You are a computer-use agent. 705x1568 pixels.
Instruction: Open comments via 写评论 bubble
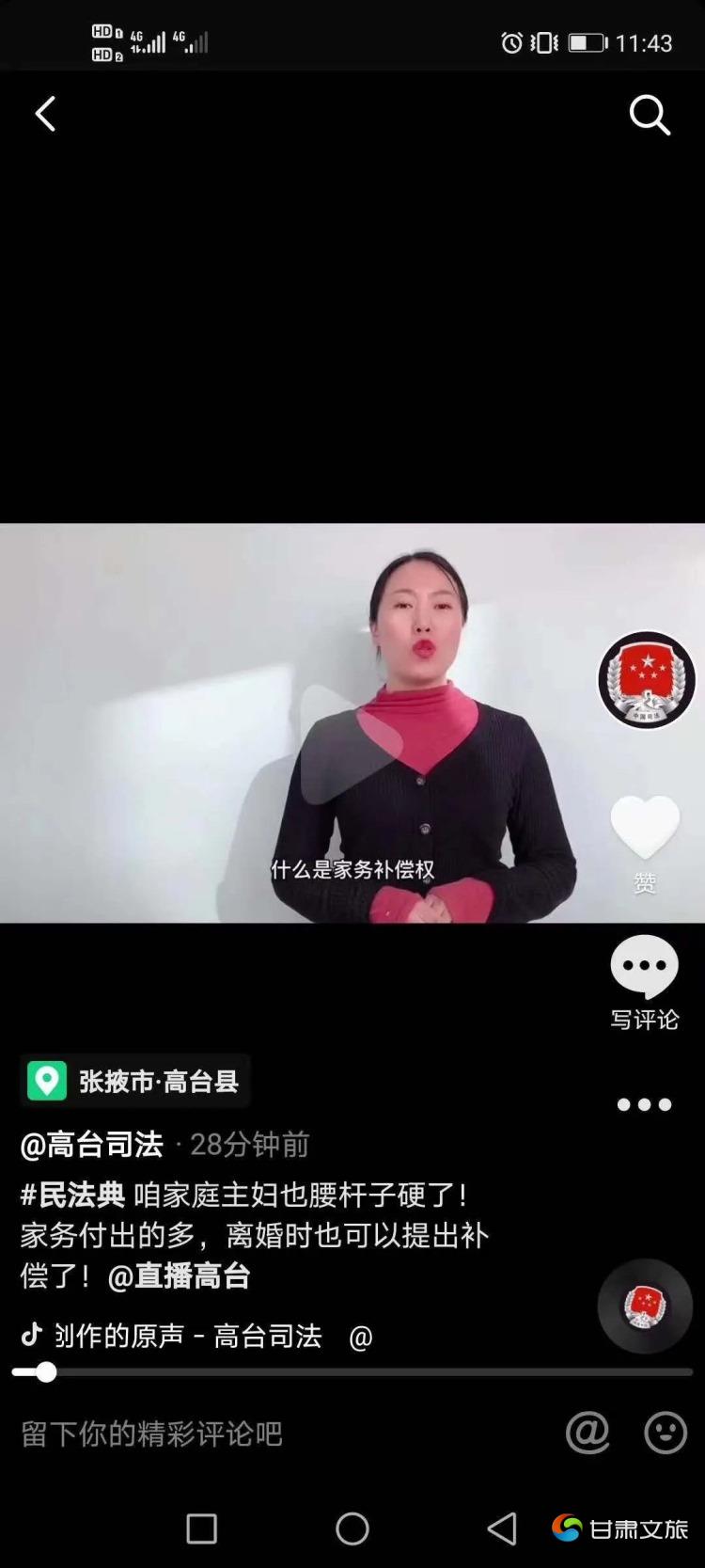[645, 969]
